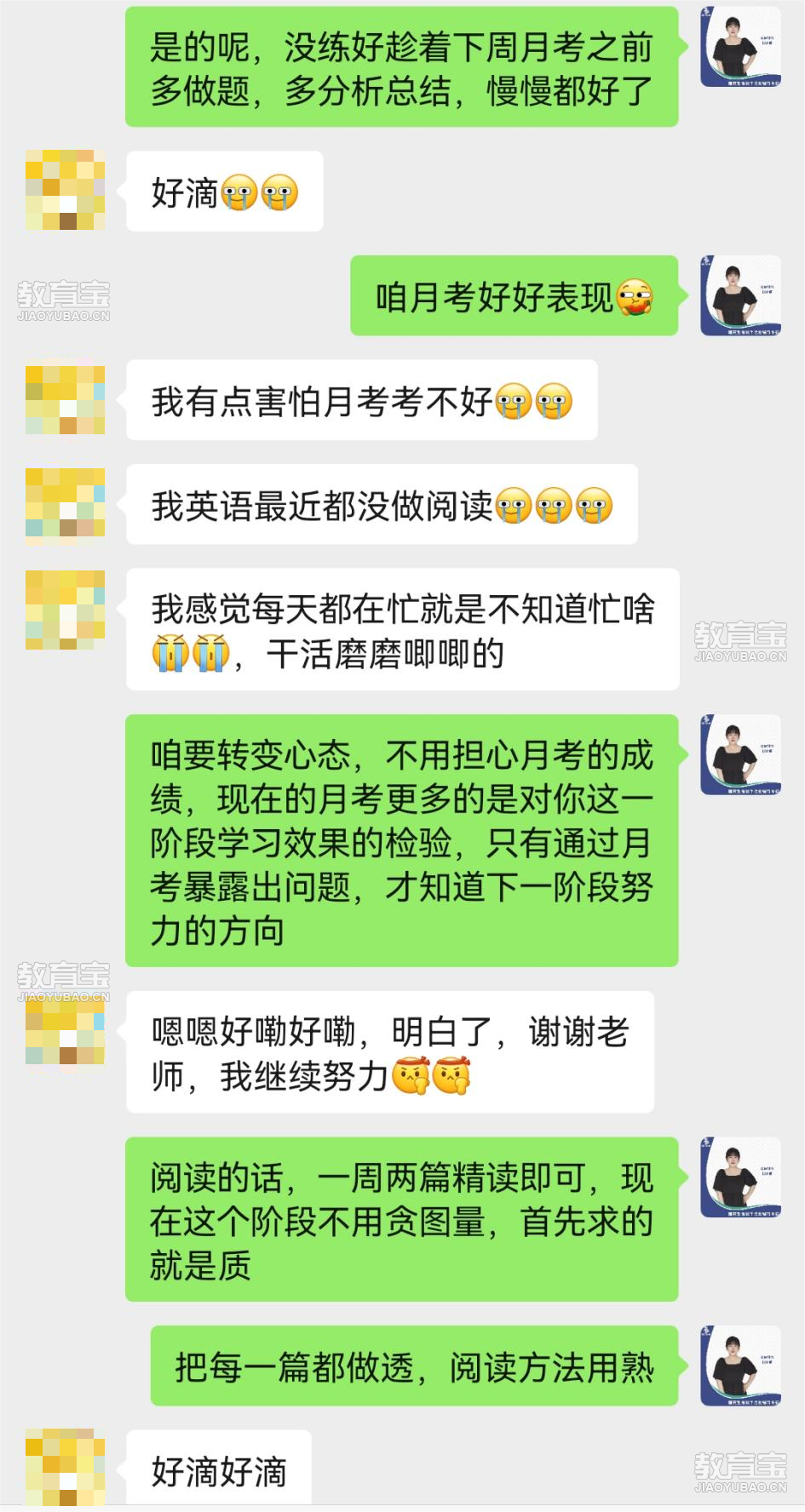View teacher's profile next to '把每一篇都做透' message
The height and width of the screenshot is (1512, 805).
(740, 1366)
